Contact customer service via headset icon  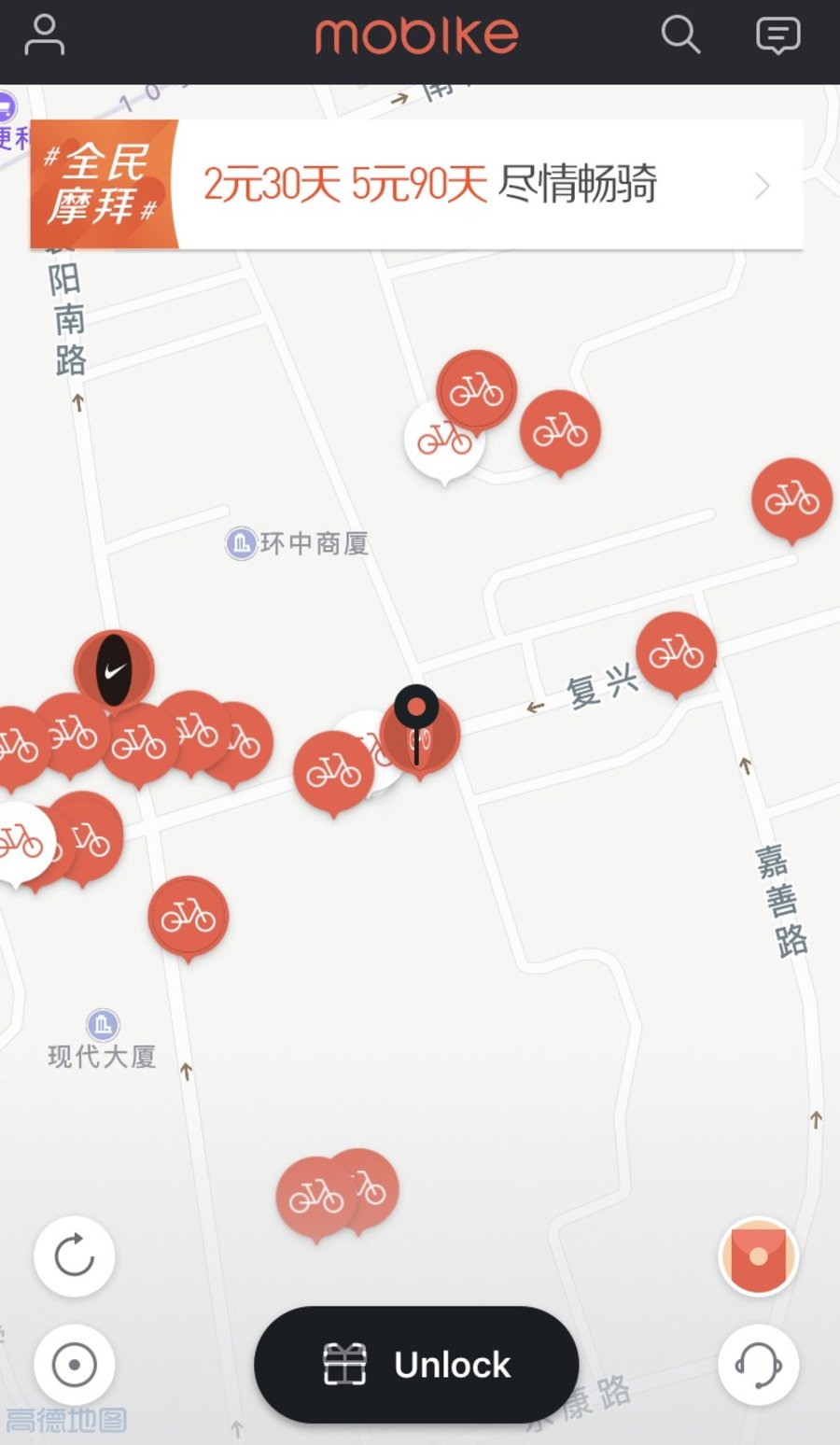[758, 1366]
